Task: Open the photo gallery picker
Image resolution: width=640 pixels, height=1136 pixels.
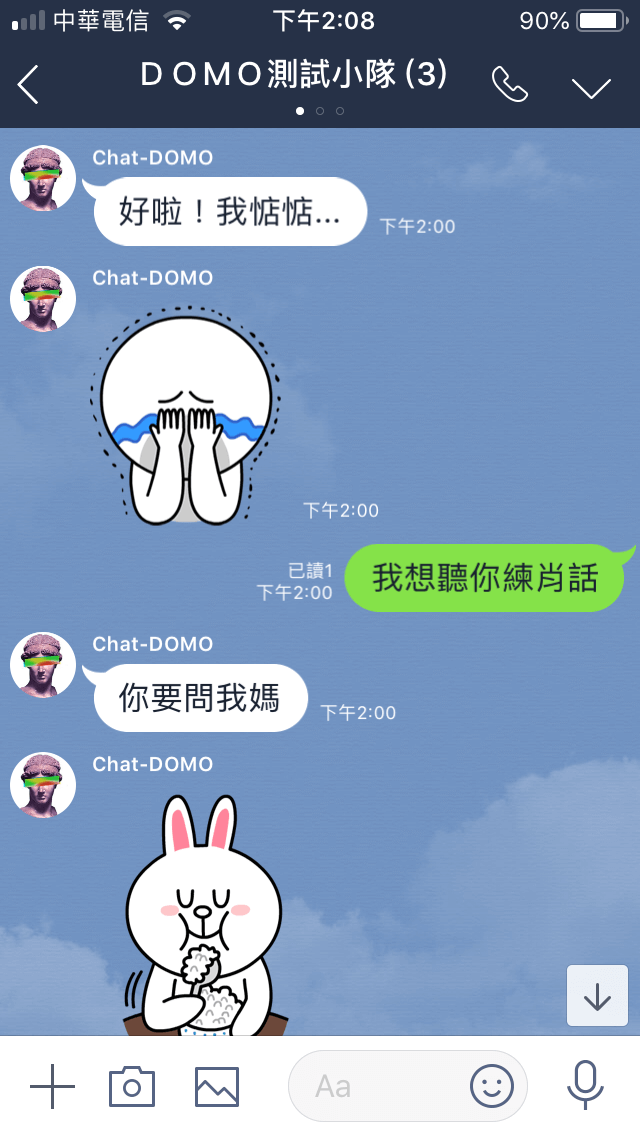Action: (x=217, y=1087)
